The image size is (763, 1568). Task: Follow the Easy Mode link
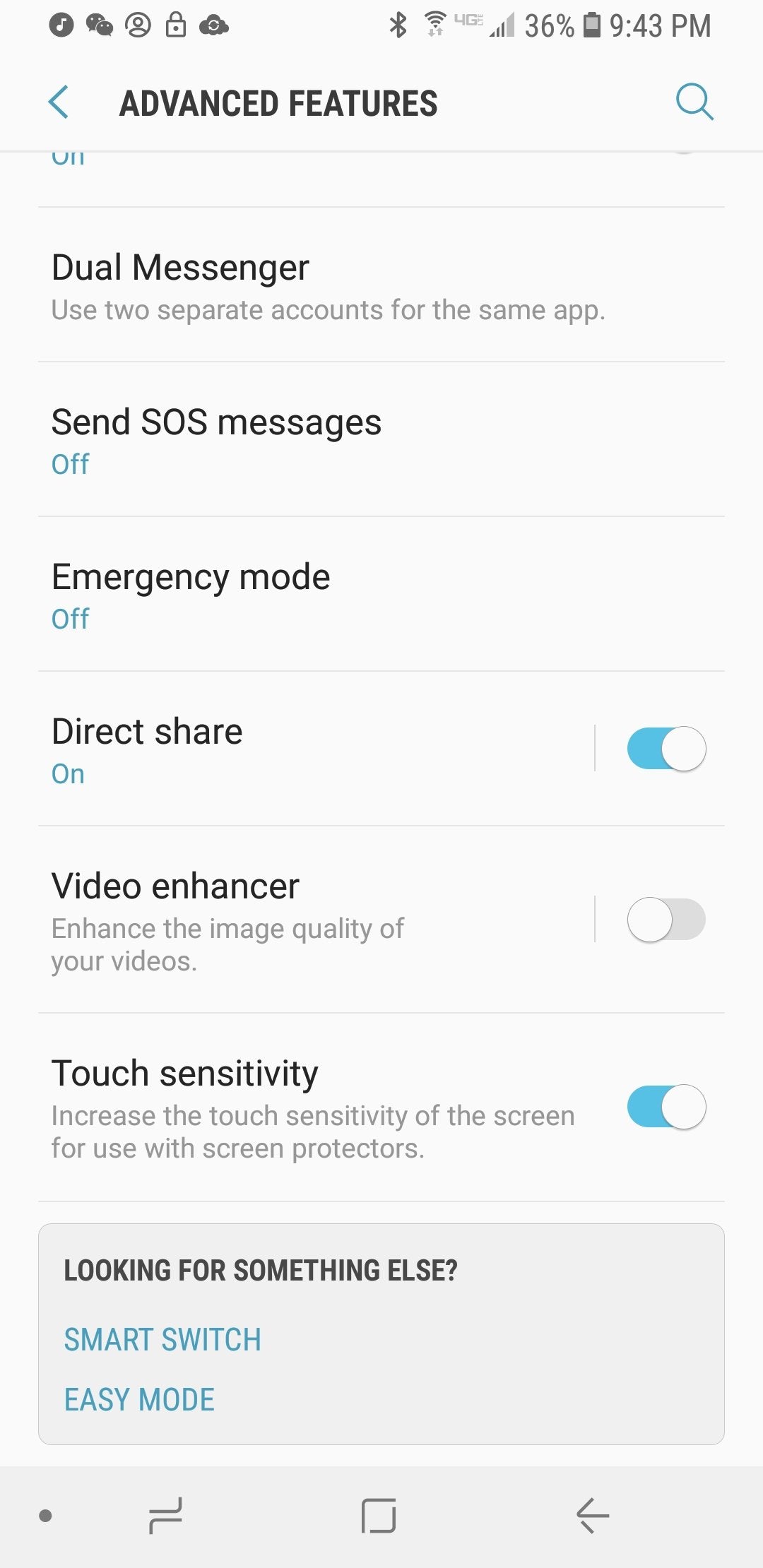pyautogui.click(x=139, y=1400)
